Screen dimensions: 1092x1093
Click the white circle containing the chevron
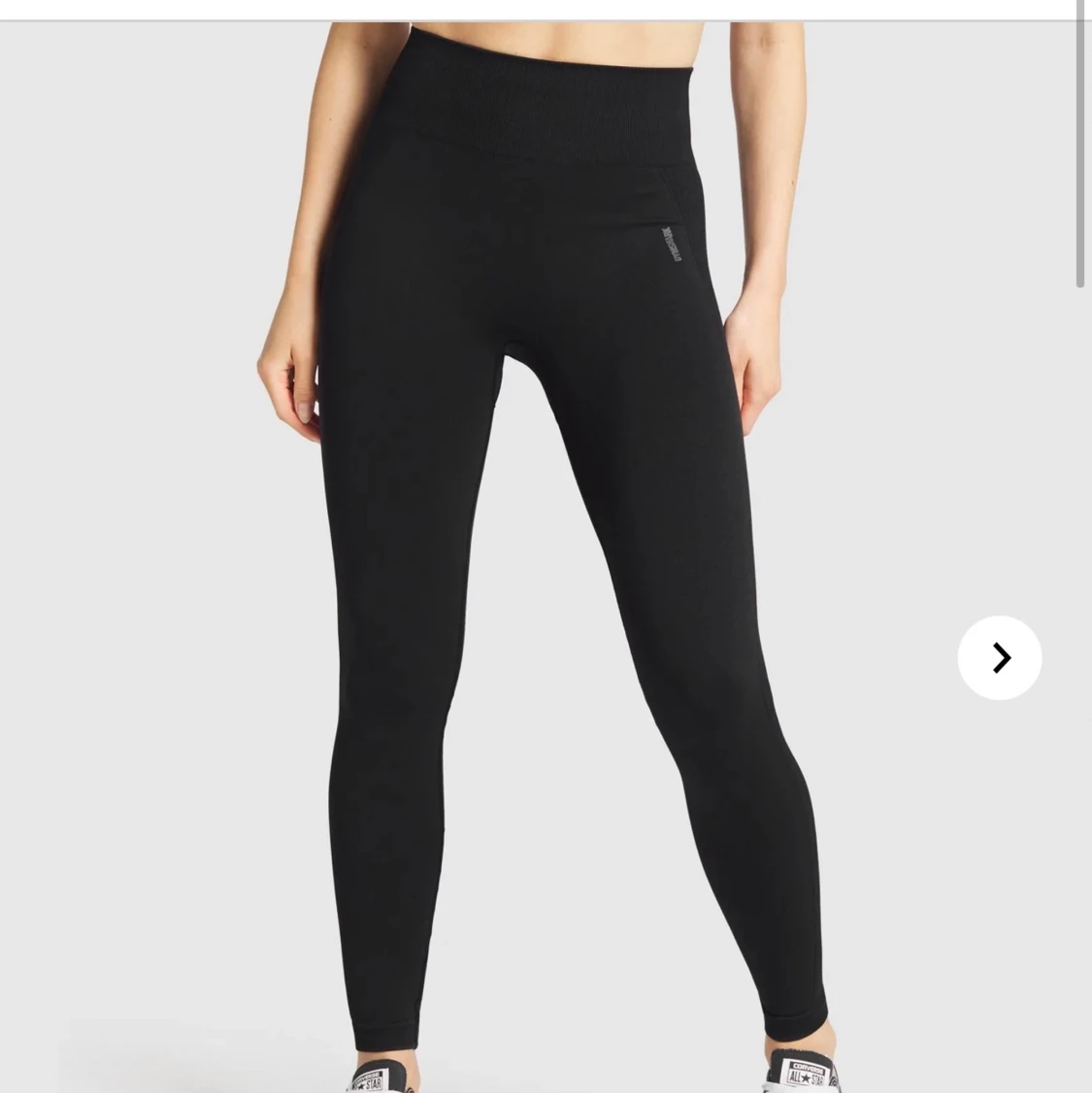tap(999, 657)
